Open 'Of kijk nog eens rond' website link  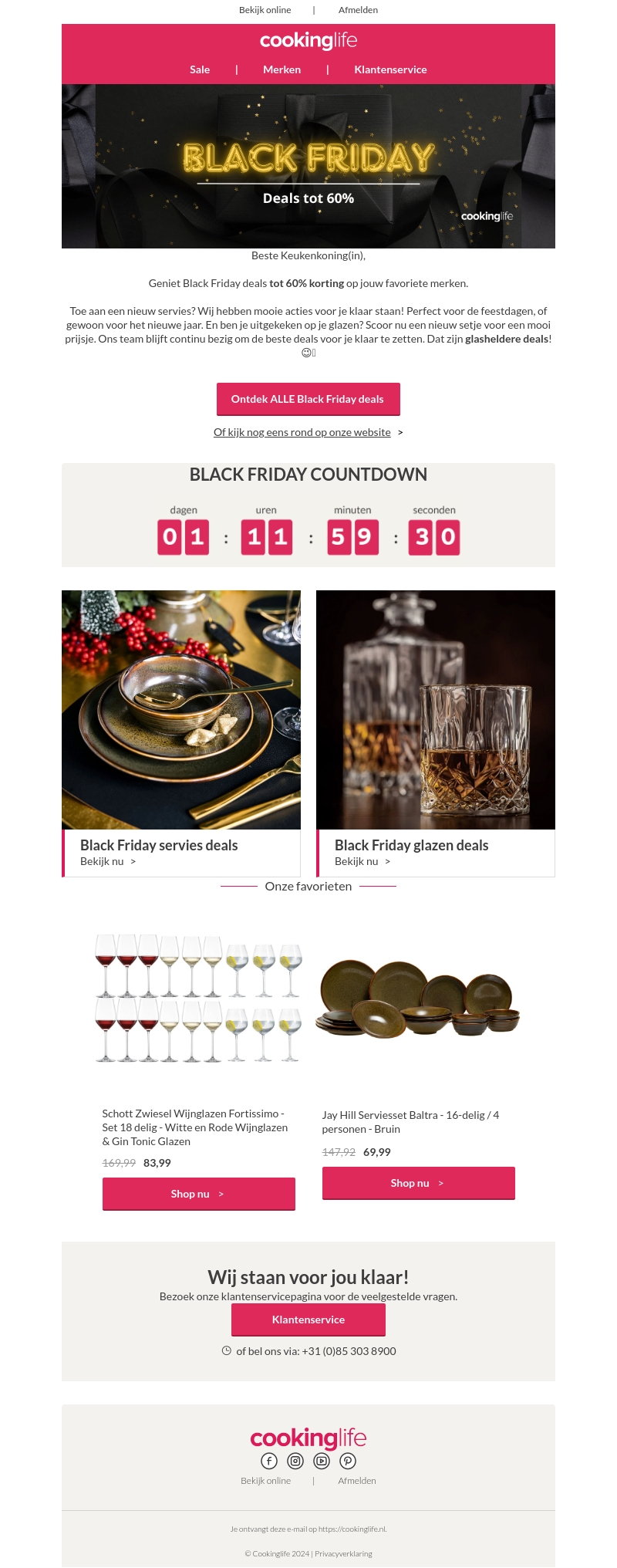[x=302, y=432]
